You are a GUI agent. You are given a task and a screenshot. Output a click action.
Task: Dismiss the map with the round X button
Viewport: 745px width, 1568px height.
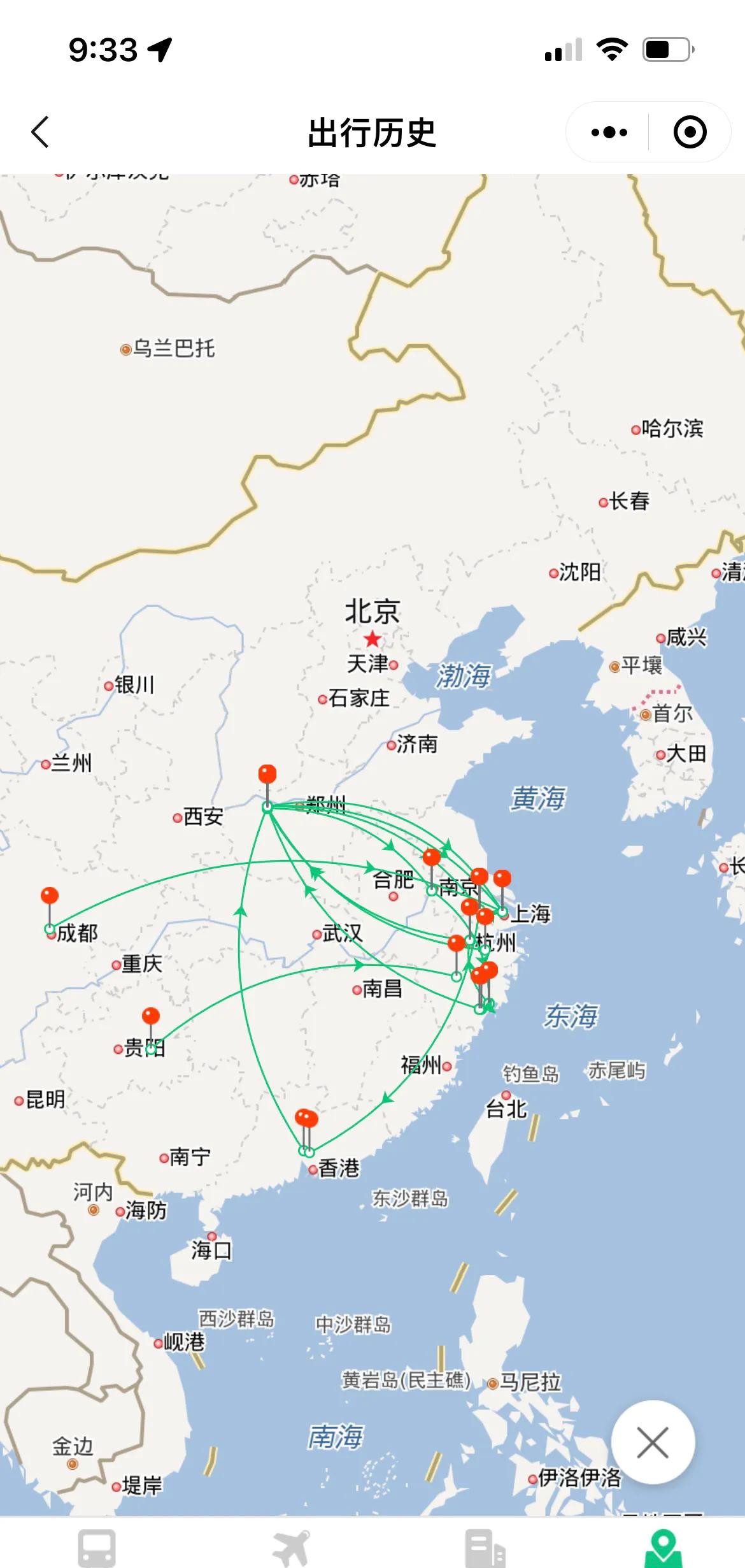point(653,1442)
